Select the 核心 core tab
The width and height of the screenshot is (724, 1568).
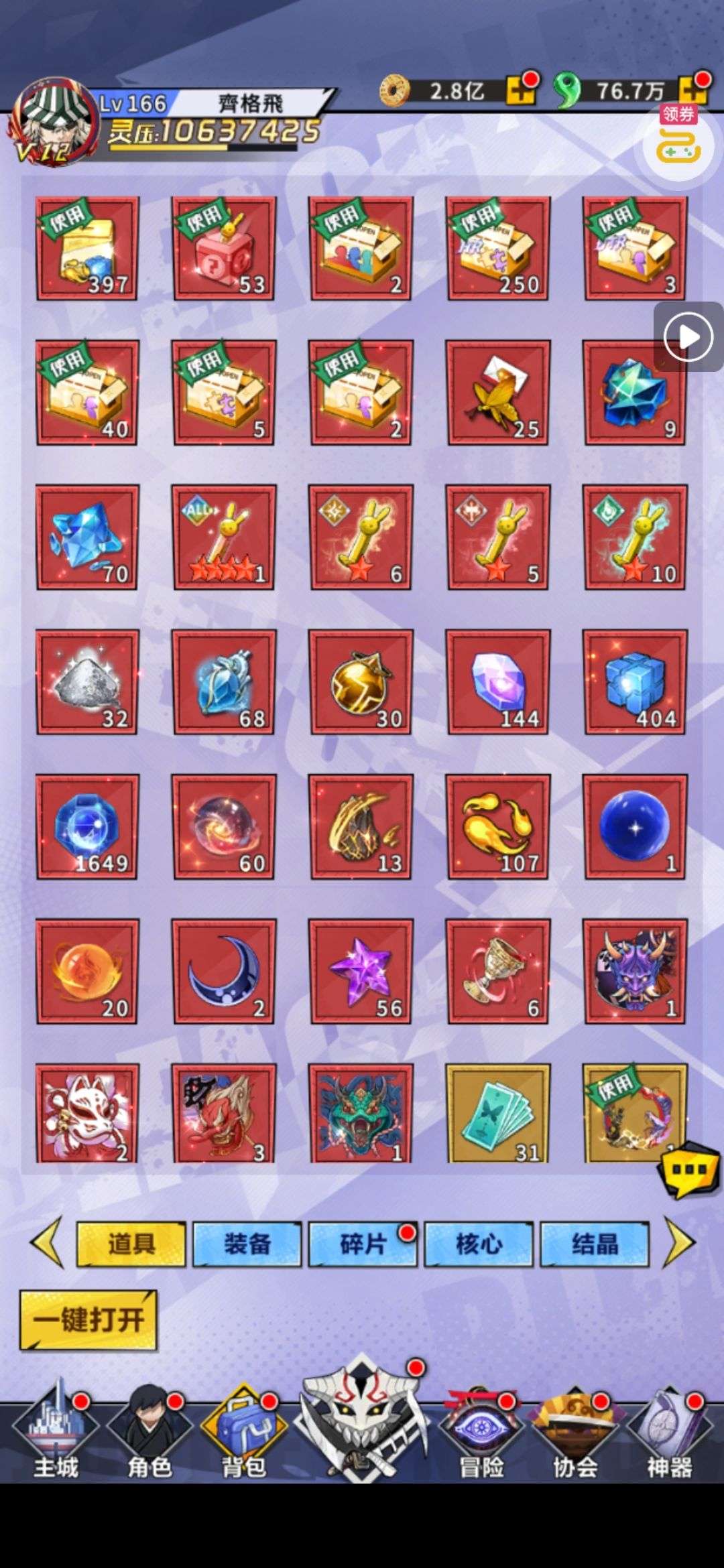point(479,1244)
